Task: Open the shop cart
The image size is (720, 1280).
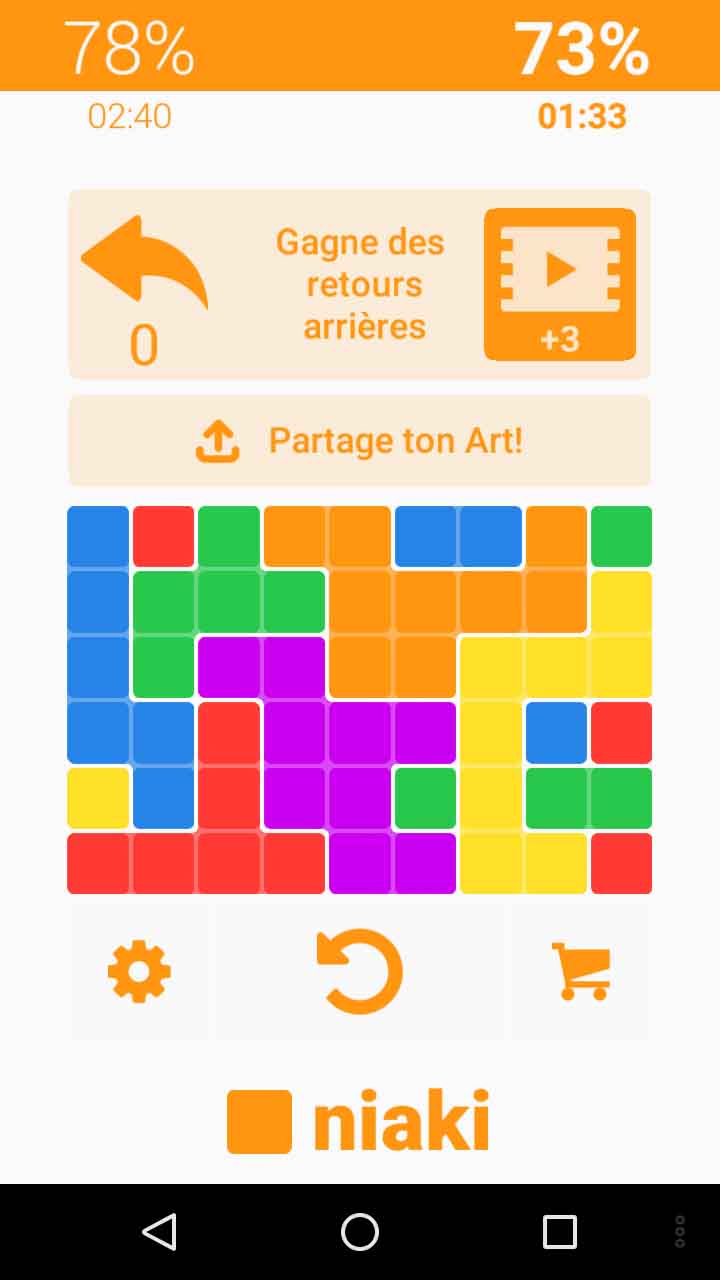Action: (x=580, y=971)
